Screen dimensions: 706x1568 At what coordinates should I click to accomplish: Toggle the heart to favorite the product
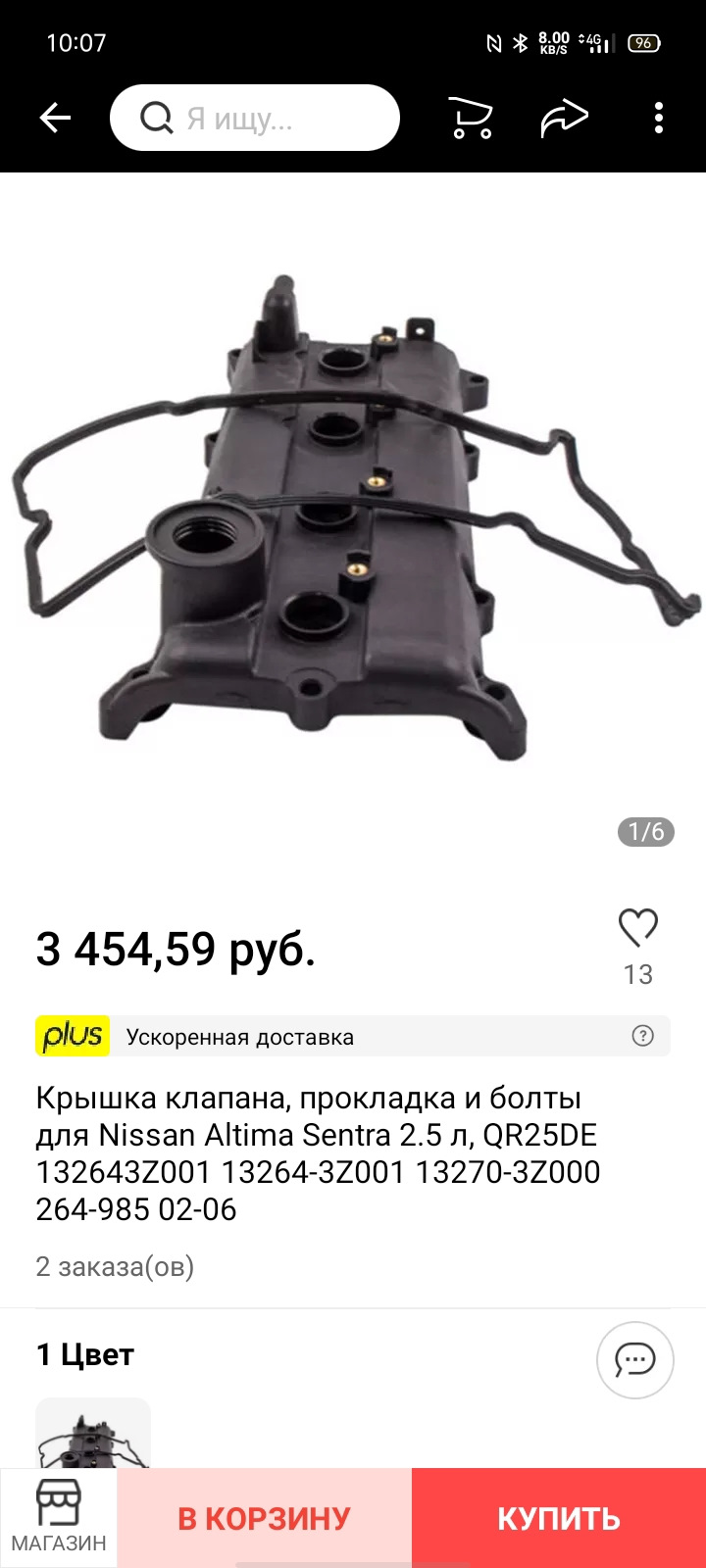638,926
